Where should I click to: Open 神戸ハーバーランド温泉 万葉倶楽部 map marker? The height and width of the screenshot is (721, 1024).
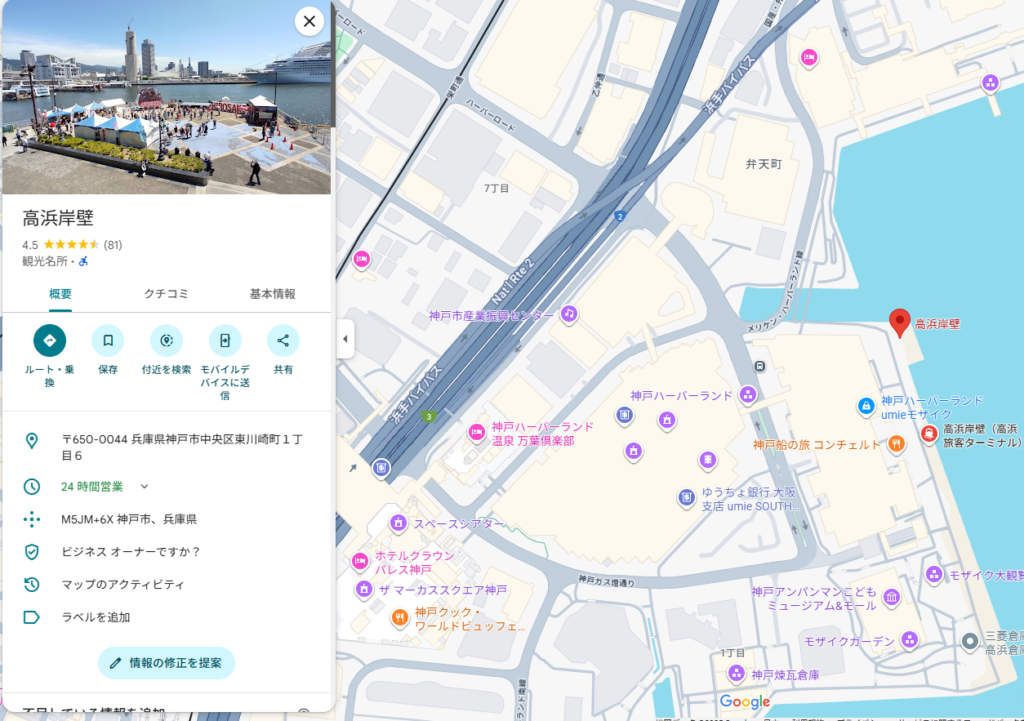point(477,433)
